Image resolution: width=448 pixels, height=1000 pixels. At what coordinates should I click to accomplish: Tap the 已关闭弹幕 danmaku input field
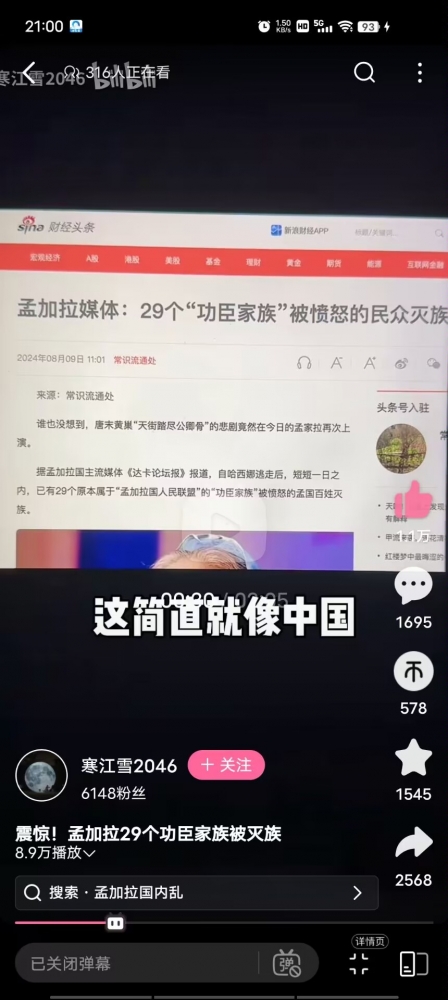[137, 963]
